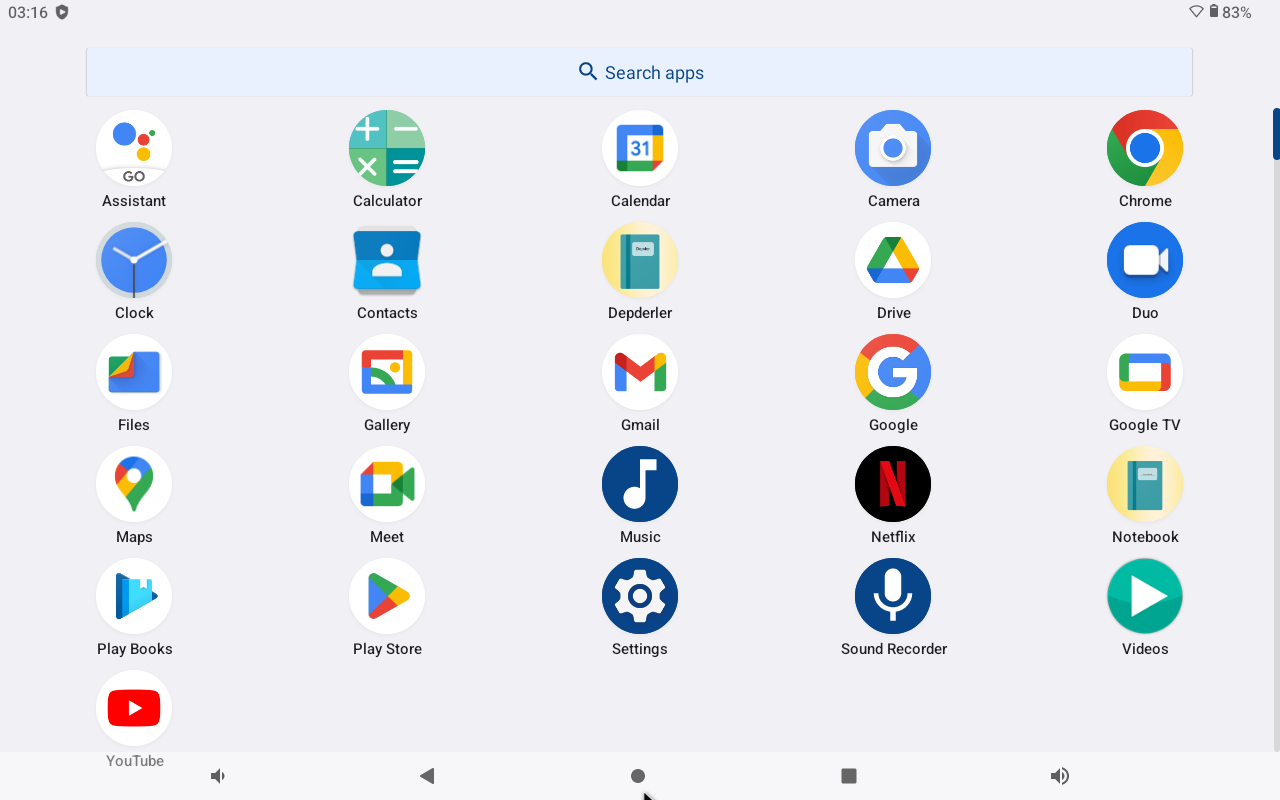
Task: Launch the Camera app
Action: click(x=893, y=149)
